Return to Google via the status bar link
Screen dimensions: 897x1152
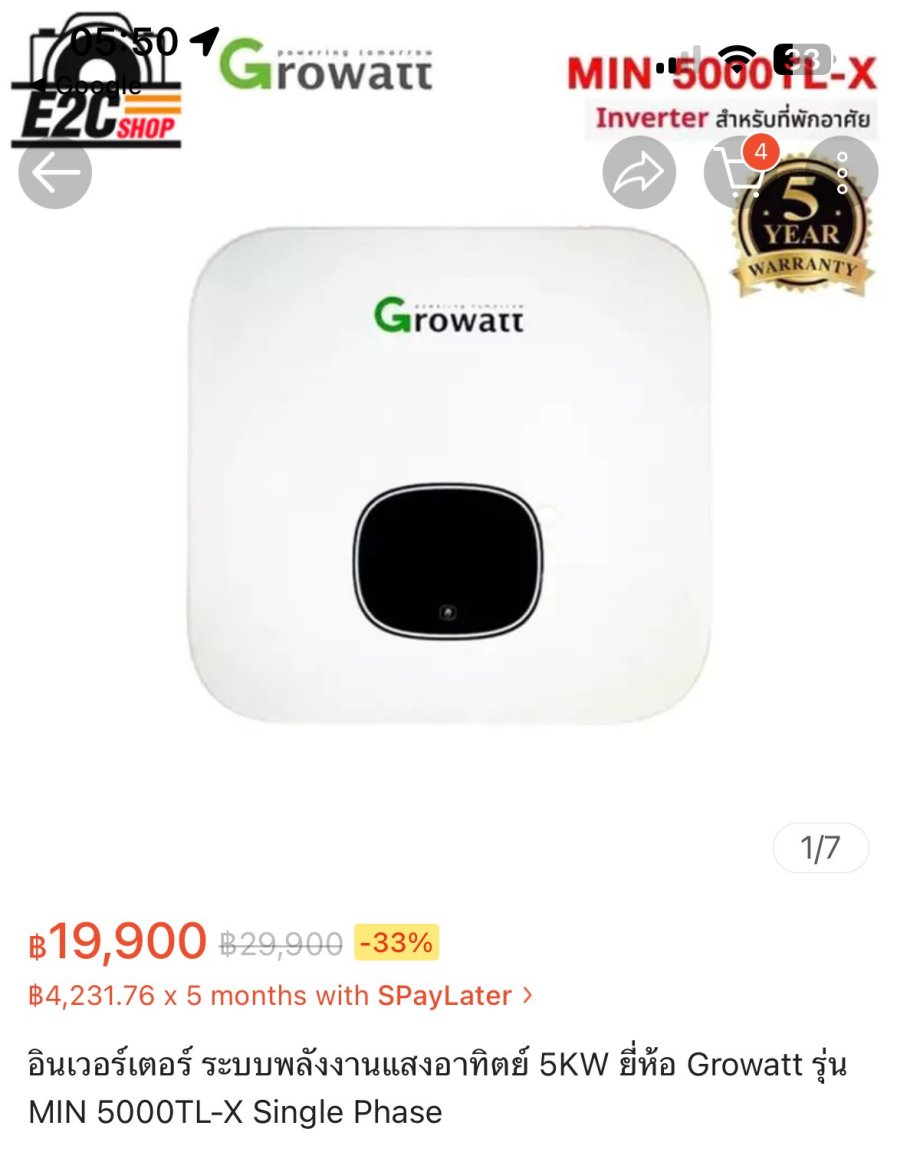click(x=88, y=86)
